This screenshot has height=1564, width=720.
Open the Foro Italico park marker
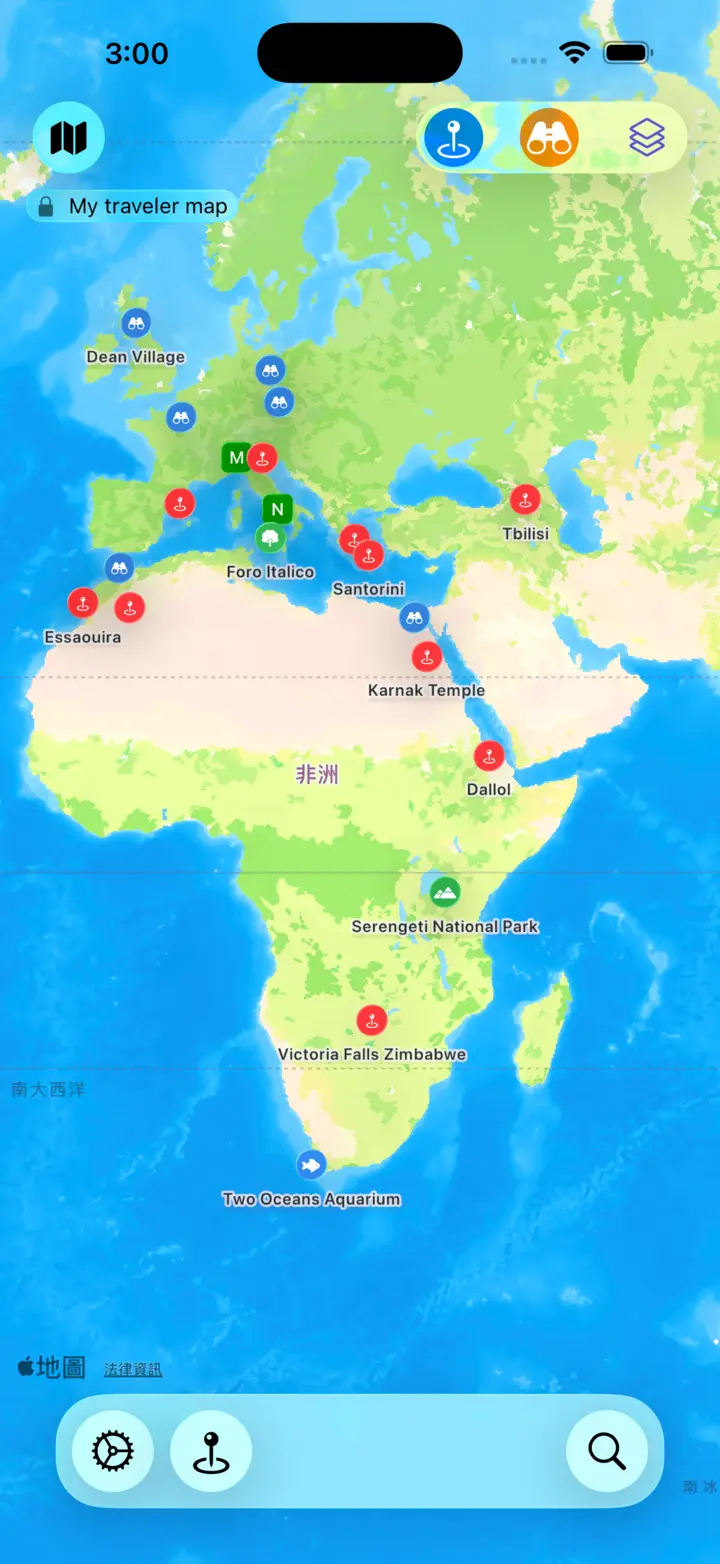point(270,539)
